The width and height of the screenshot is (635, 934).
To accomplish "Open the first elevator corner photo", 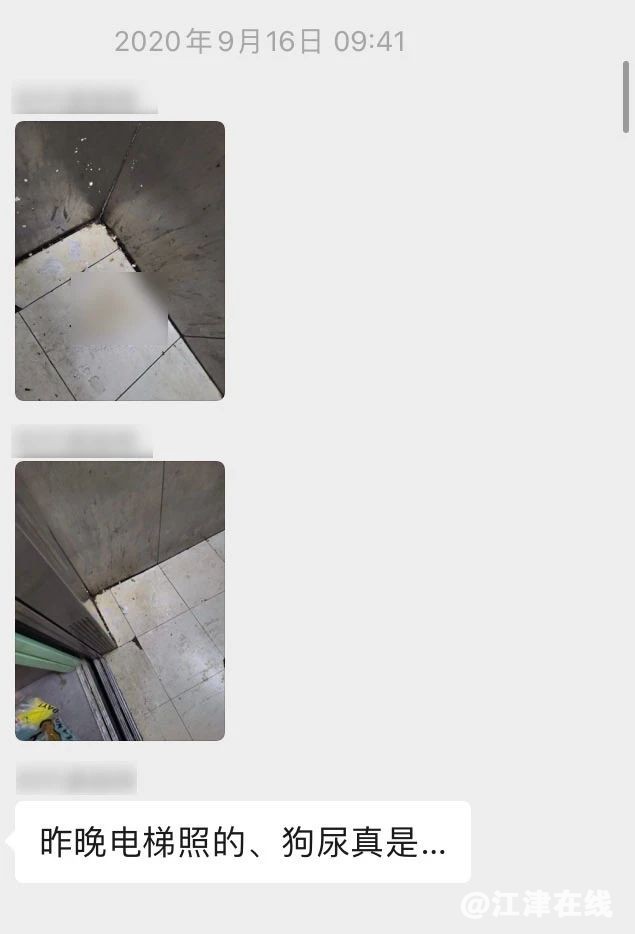I will [120, 260].
